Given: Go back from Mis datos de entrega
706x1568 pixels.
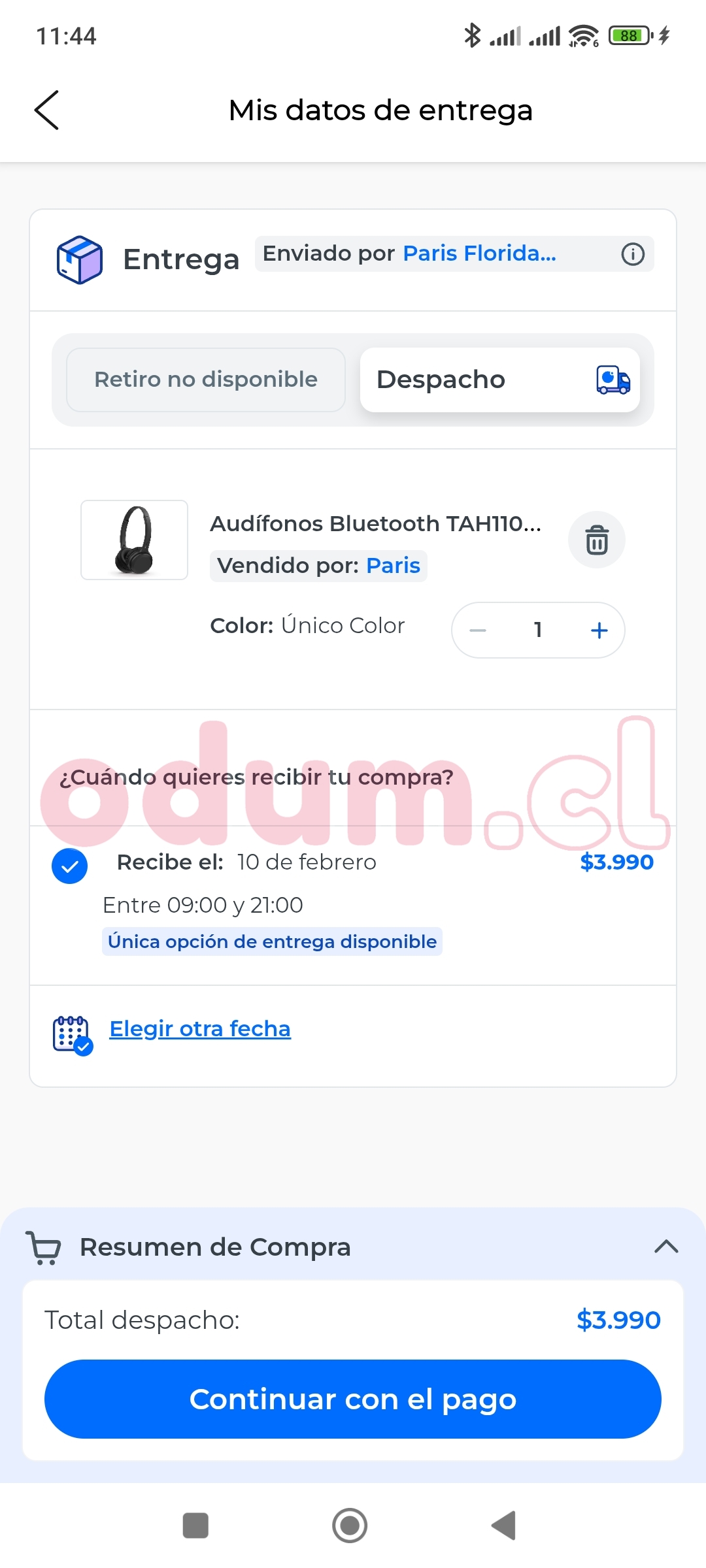Looking at the screenshot, I should [46, 110].
